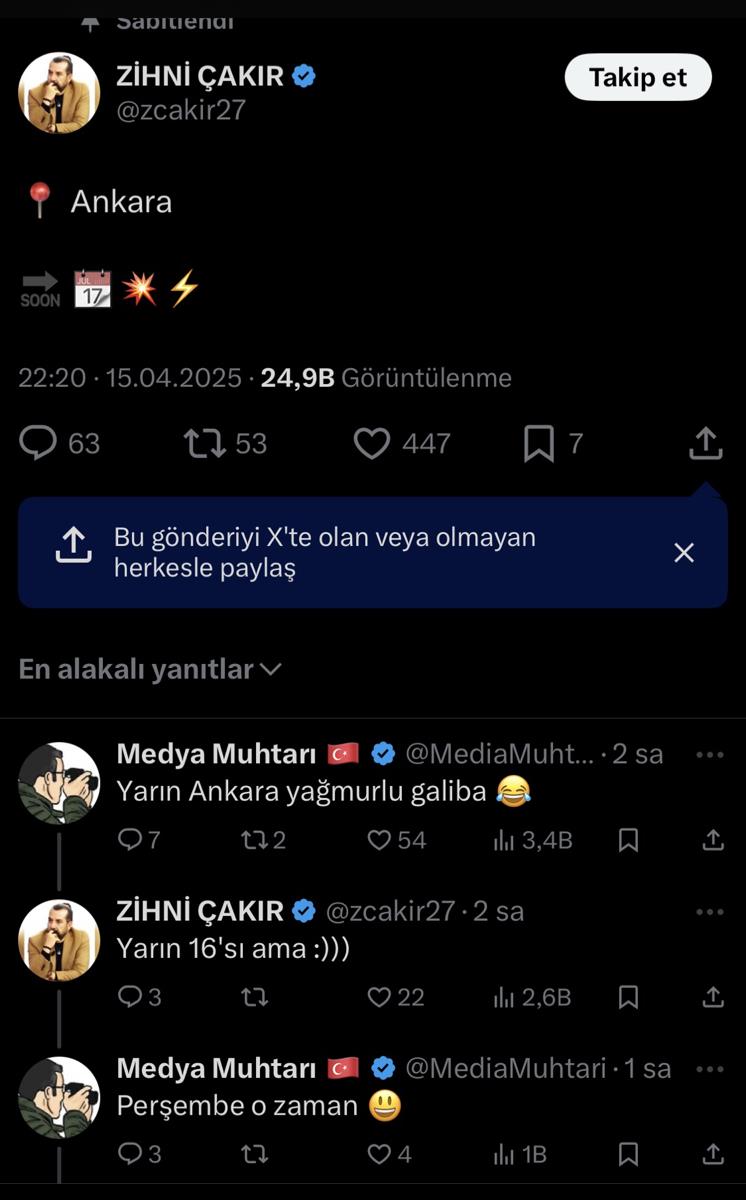The width and height of the screenshot is (746, 1200).
Task: Open more options on 'Yarın Ankara yağmurlu' reply
Action: [x=709, y=754]
